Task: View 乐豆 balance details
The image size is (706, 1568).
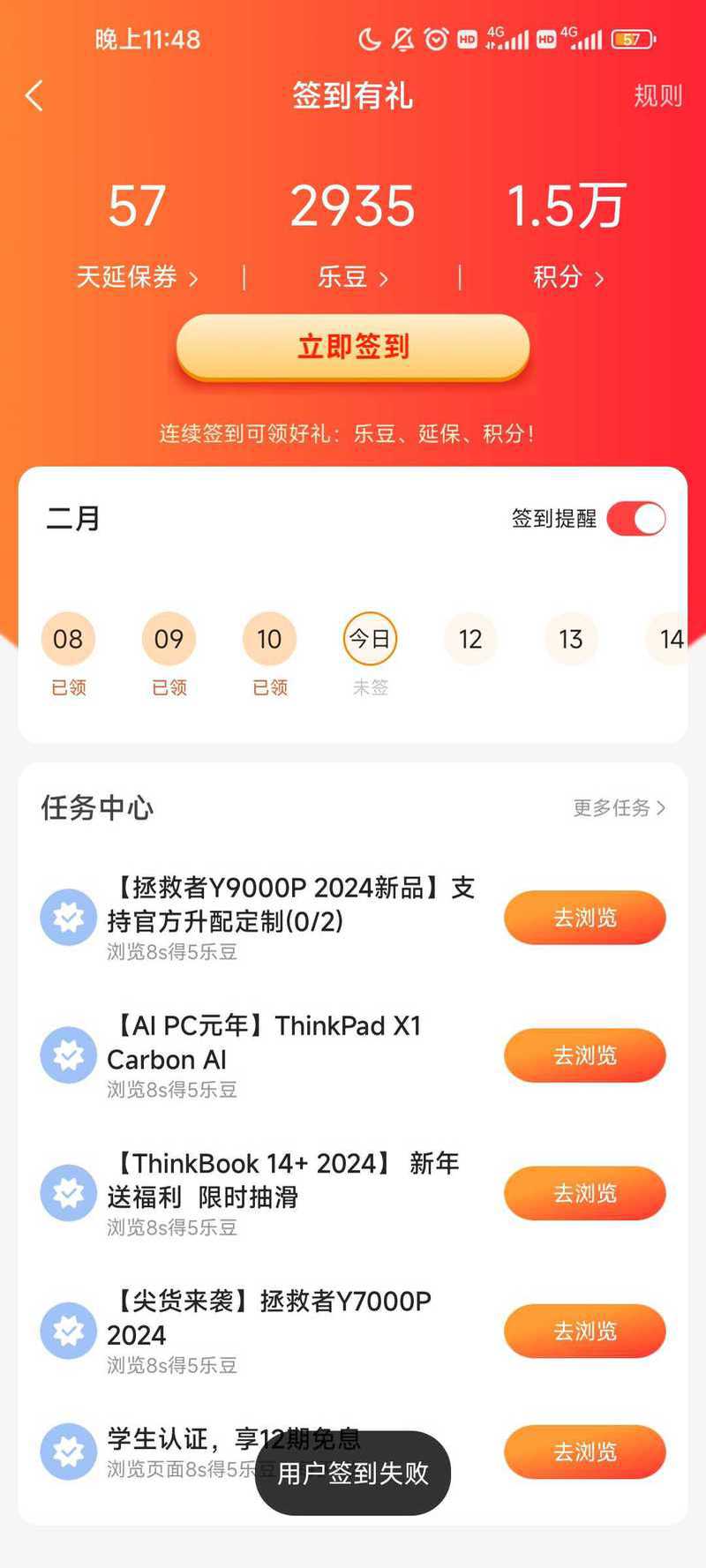Action: click(352, 277)
